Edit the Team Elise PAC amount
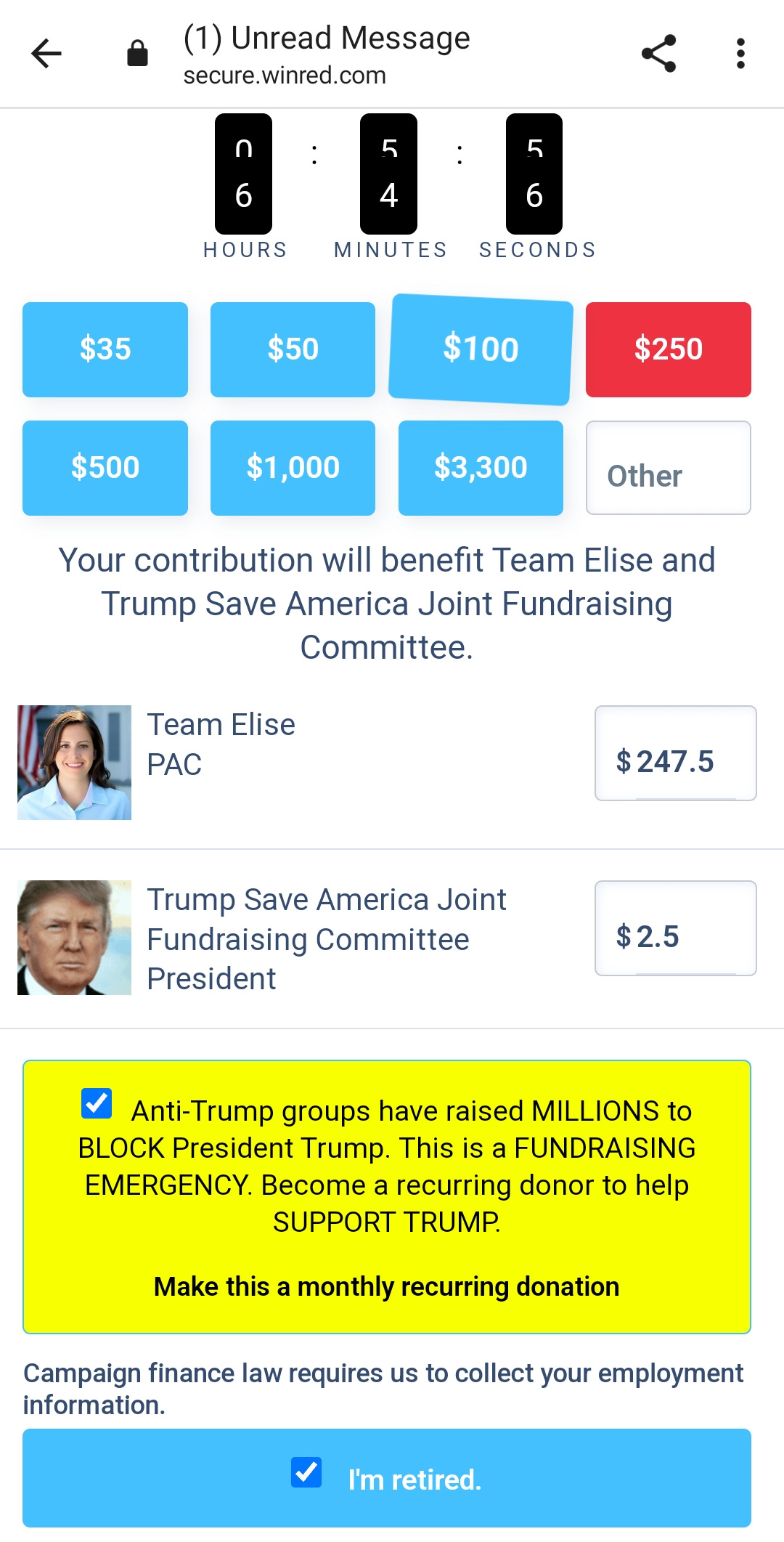Viewport: 784px width, 1542px height. pyautogui.click(x=676, y=753)
